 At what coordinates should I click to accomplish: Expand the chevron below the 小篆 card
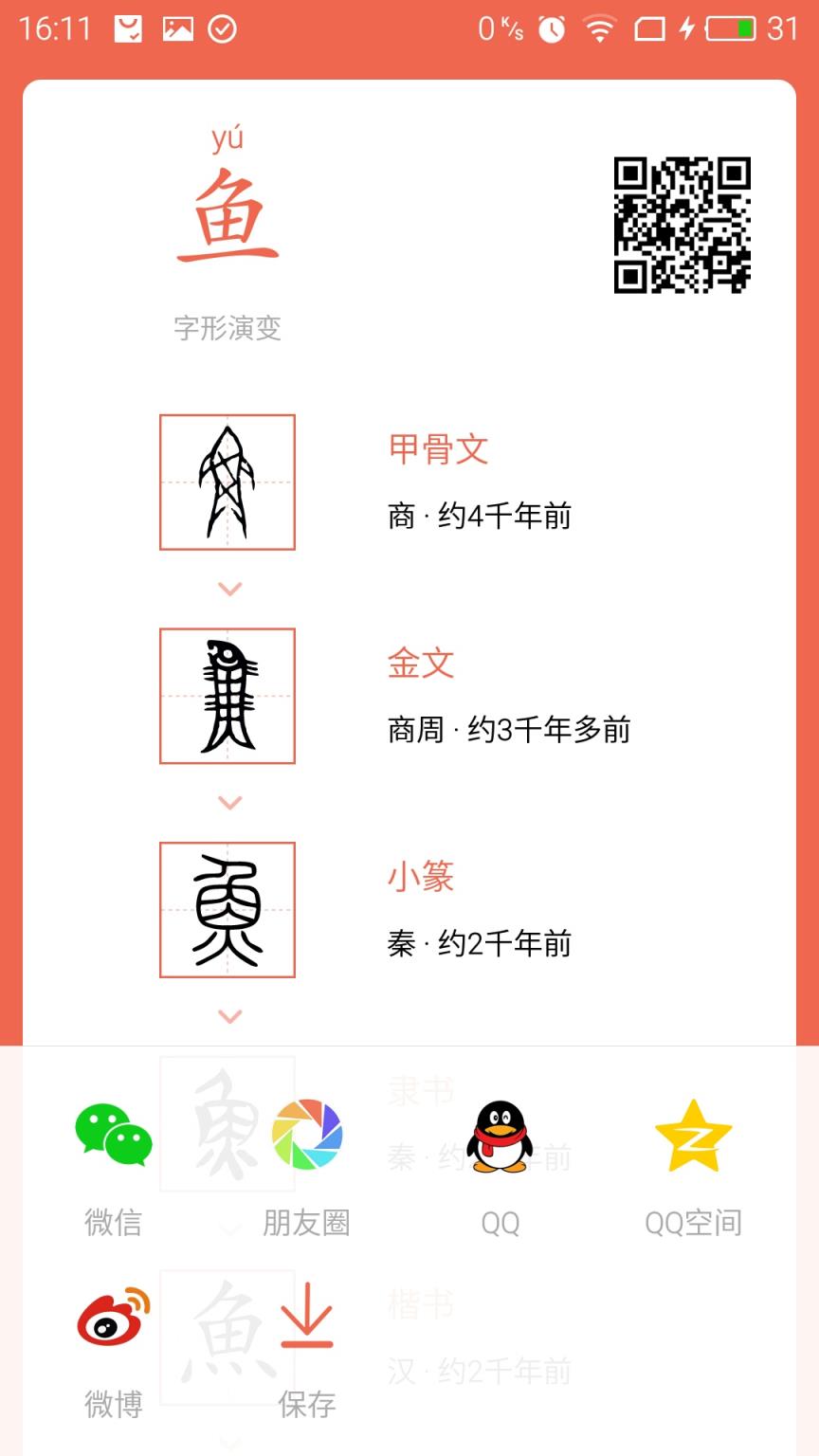(x=228, y=1016)
